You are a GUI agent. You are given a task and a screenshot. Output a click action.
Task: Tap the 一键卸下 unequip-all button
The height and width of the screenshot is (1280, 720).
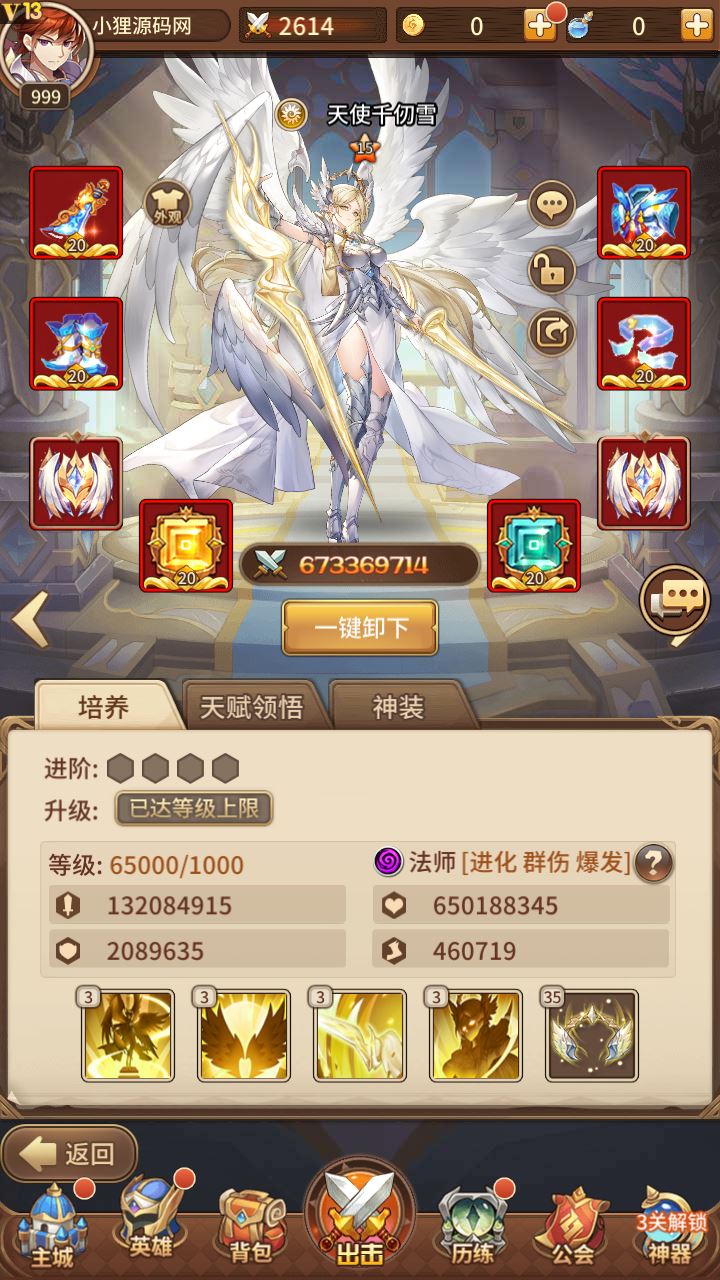click(360, 628)
